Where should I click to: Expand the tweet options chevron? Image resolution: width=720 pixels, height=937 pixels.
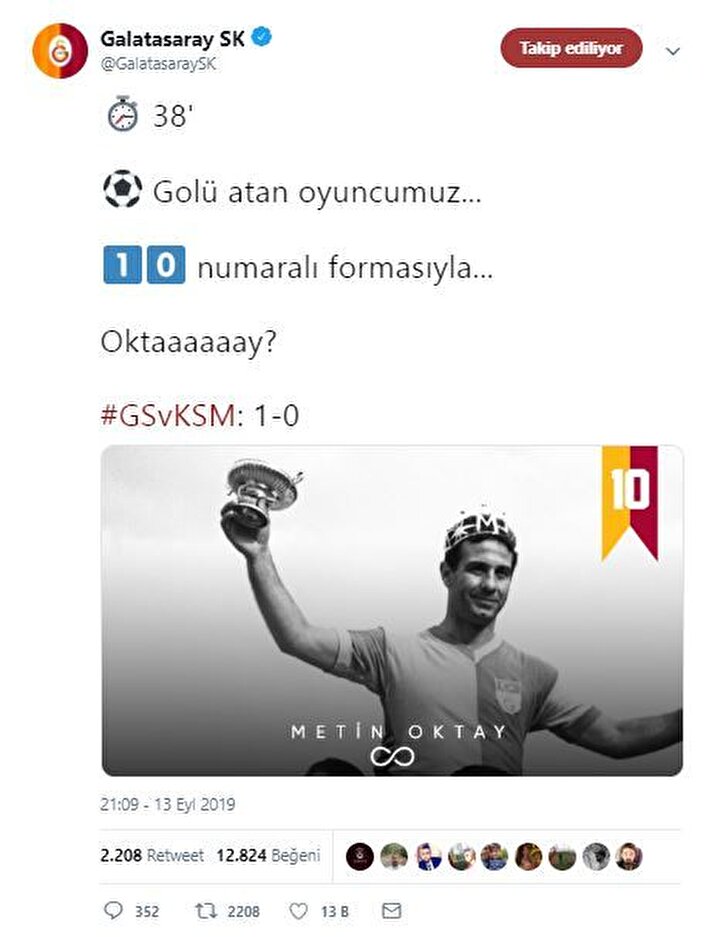click(673, 50)
